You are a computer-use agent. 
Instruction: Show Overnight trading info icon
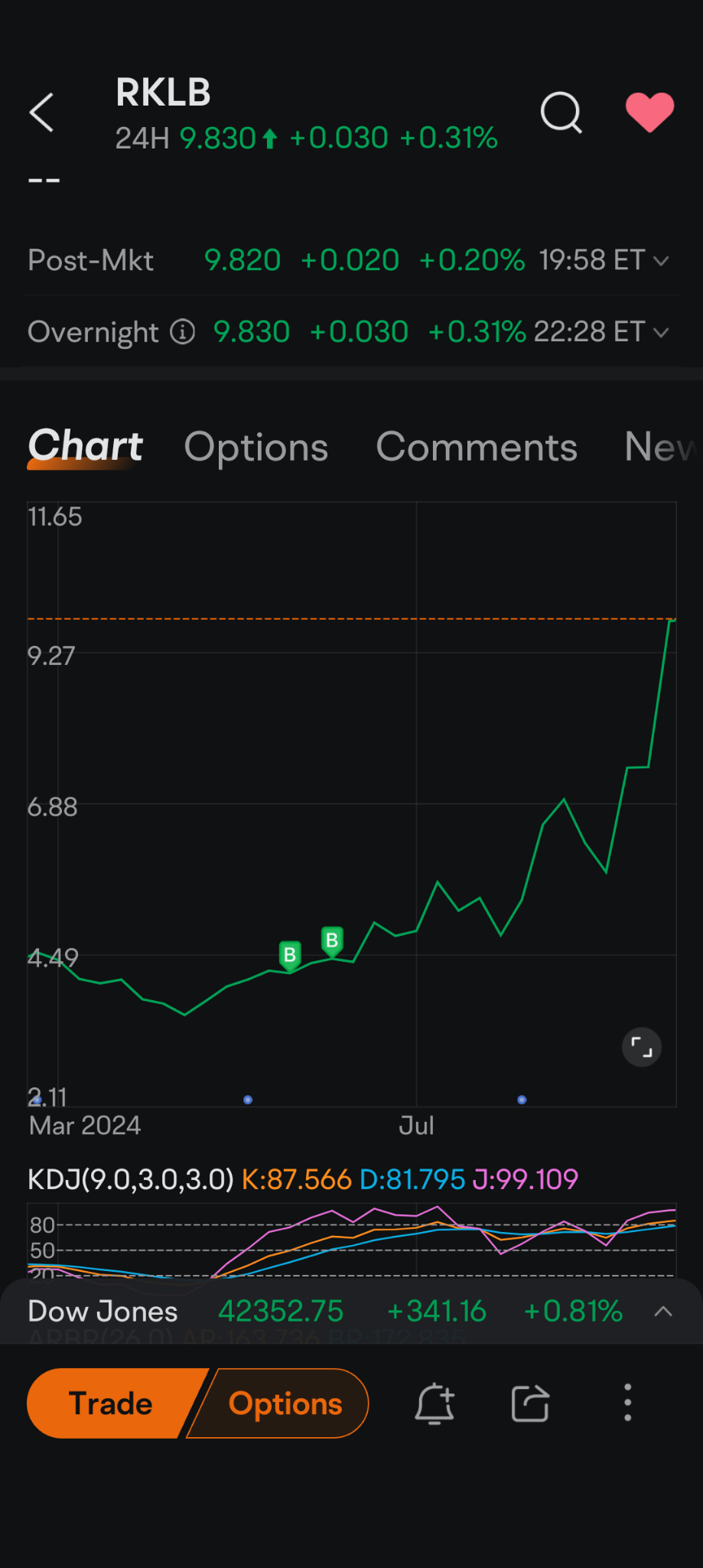182,332
